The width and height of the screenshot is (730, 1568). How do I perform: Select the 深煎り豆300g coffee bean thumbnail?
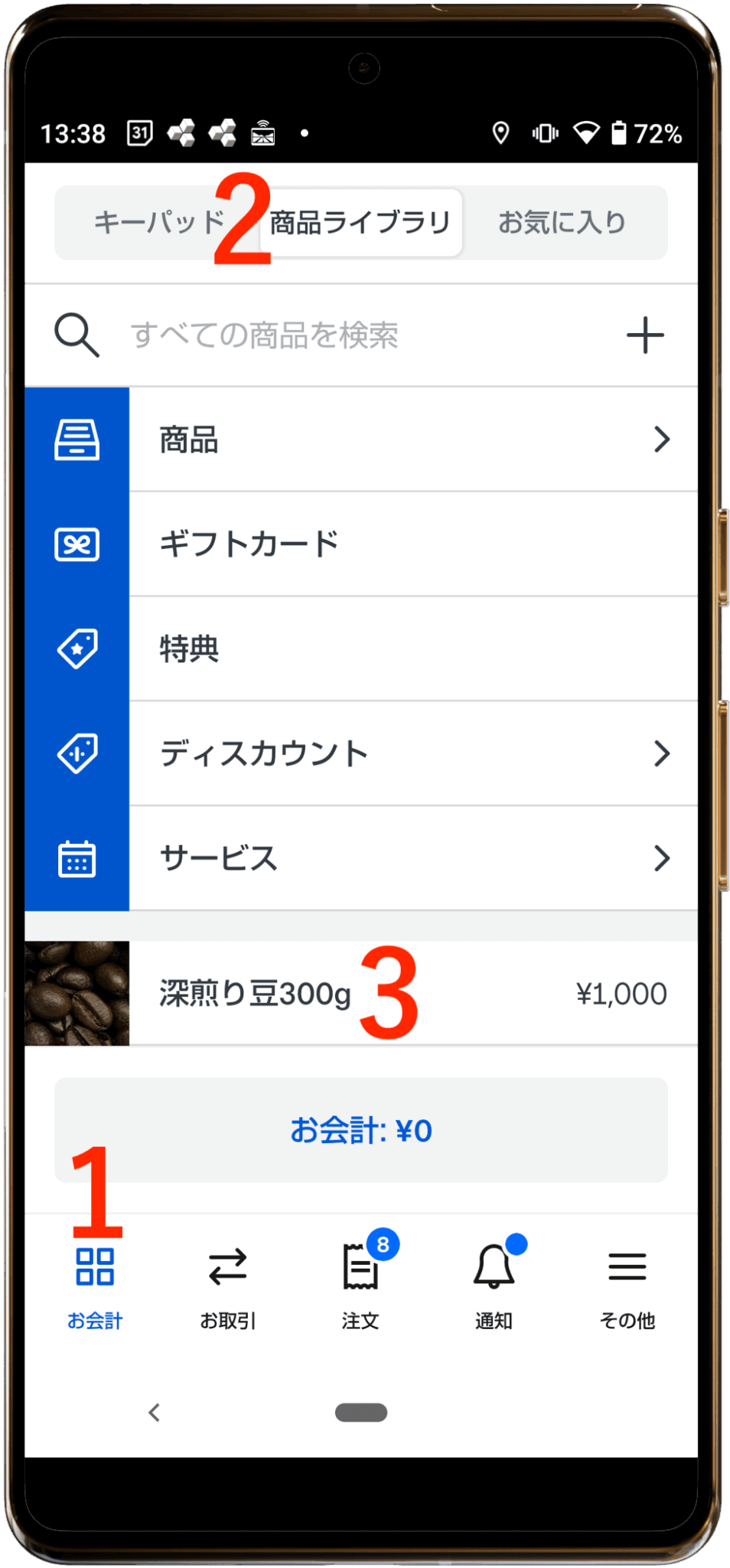point(78,991)
